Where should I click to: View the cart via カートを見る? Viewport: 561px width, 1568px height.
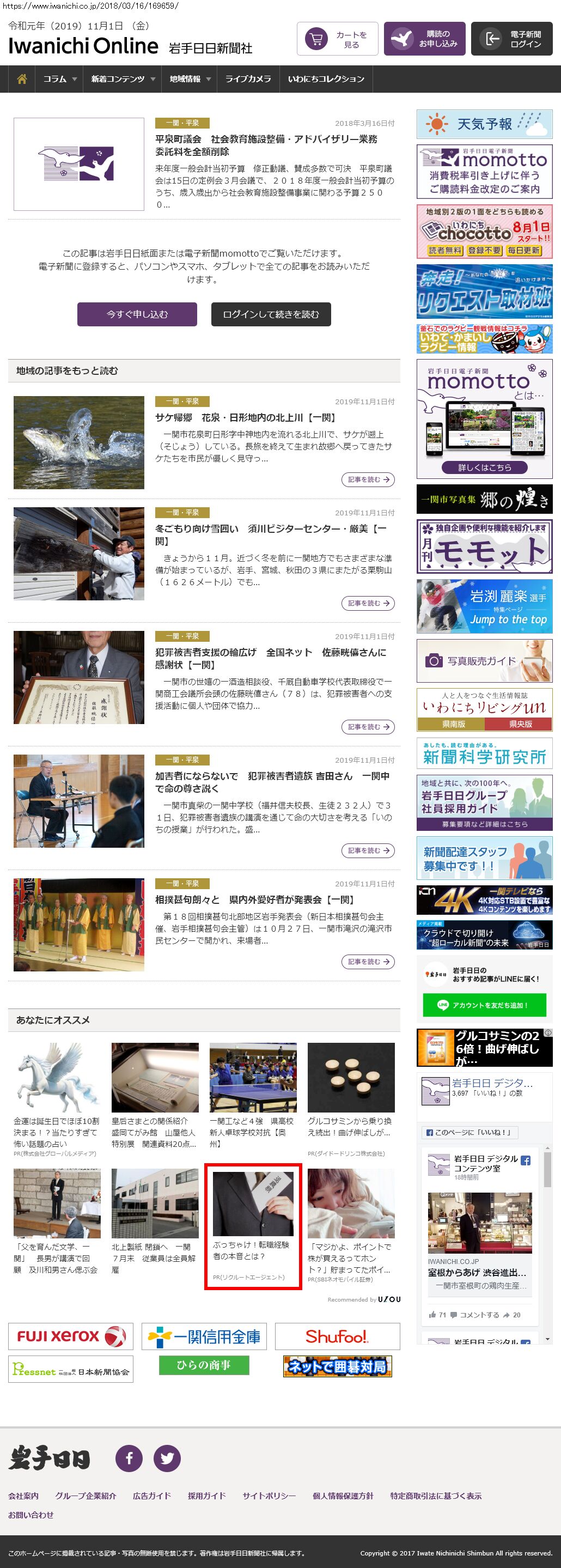coord(338,39)
